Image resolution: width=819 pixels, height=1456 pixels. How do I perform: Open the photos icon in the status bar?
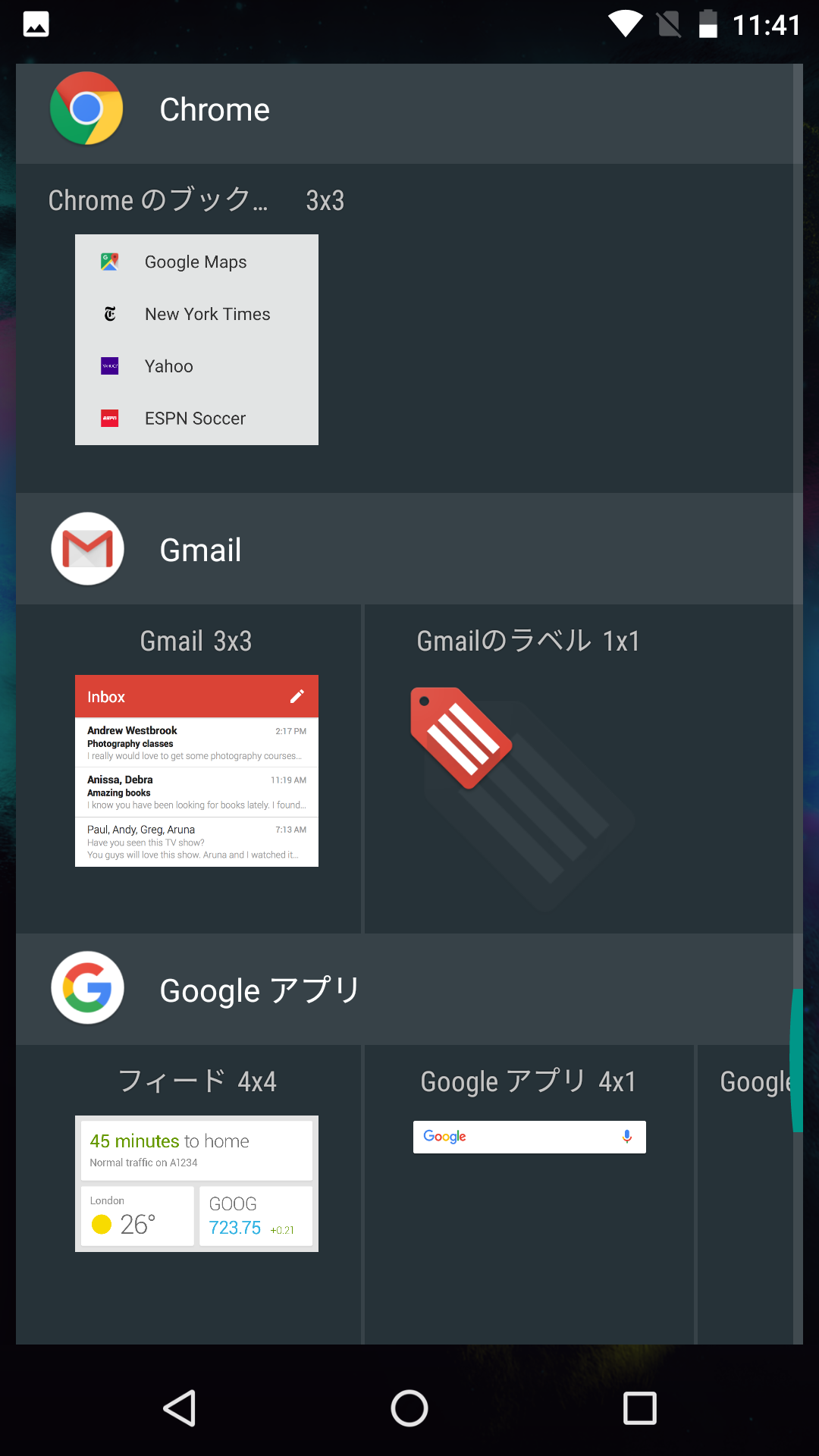(x=35, y=24)
